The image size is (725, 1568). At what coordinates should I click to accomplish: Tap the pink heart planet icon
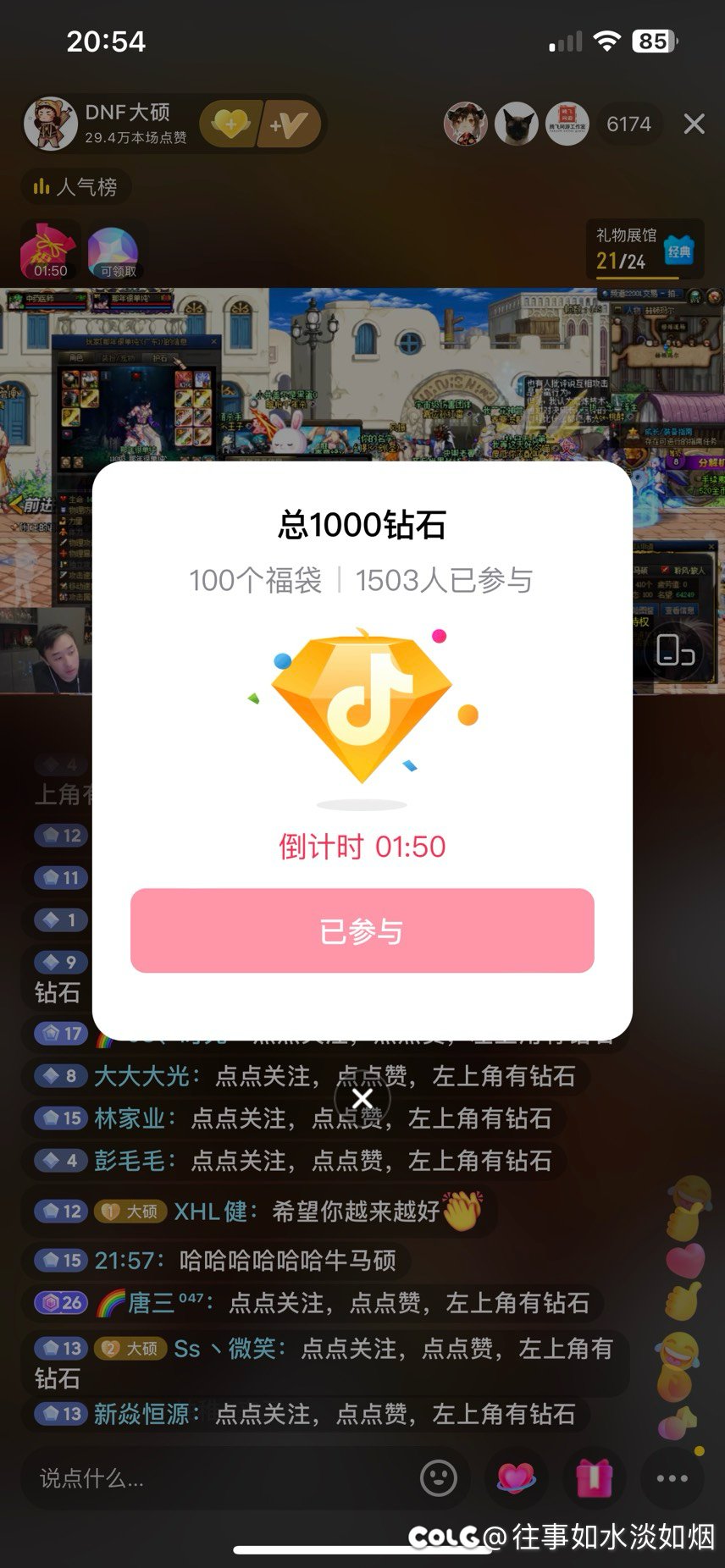516,1478
